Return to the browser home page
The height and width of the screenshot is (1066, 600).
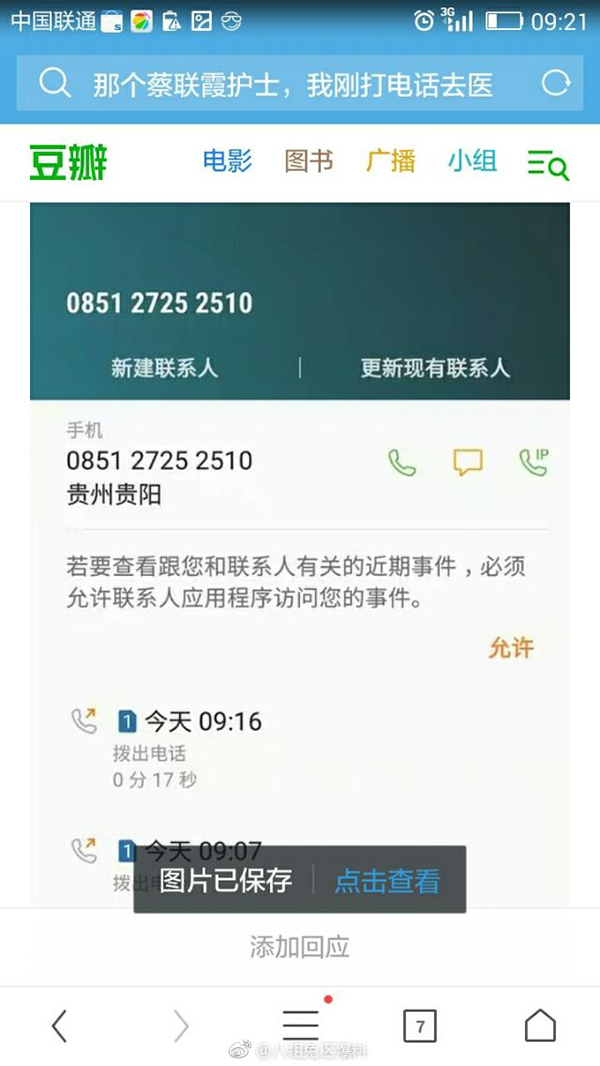[x=540, y=1026]
